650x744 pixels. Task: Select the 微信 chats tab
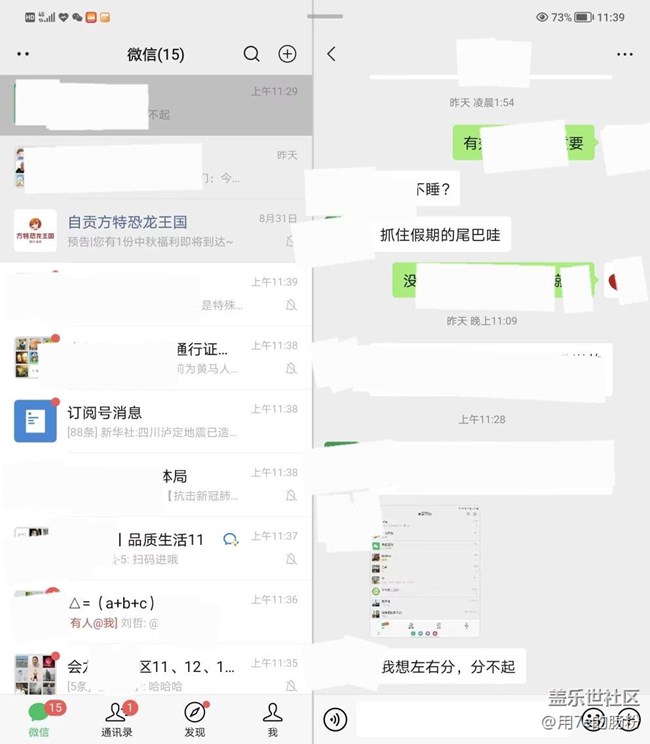(40, 720)
